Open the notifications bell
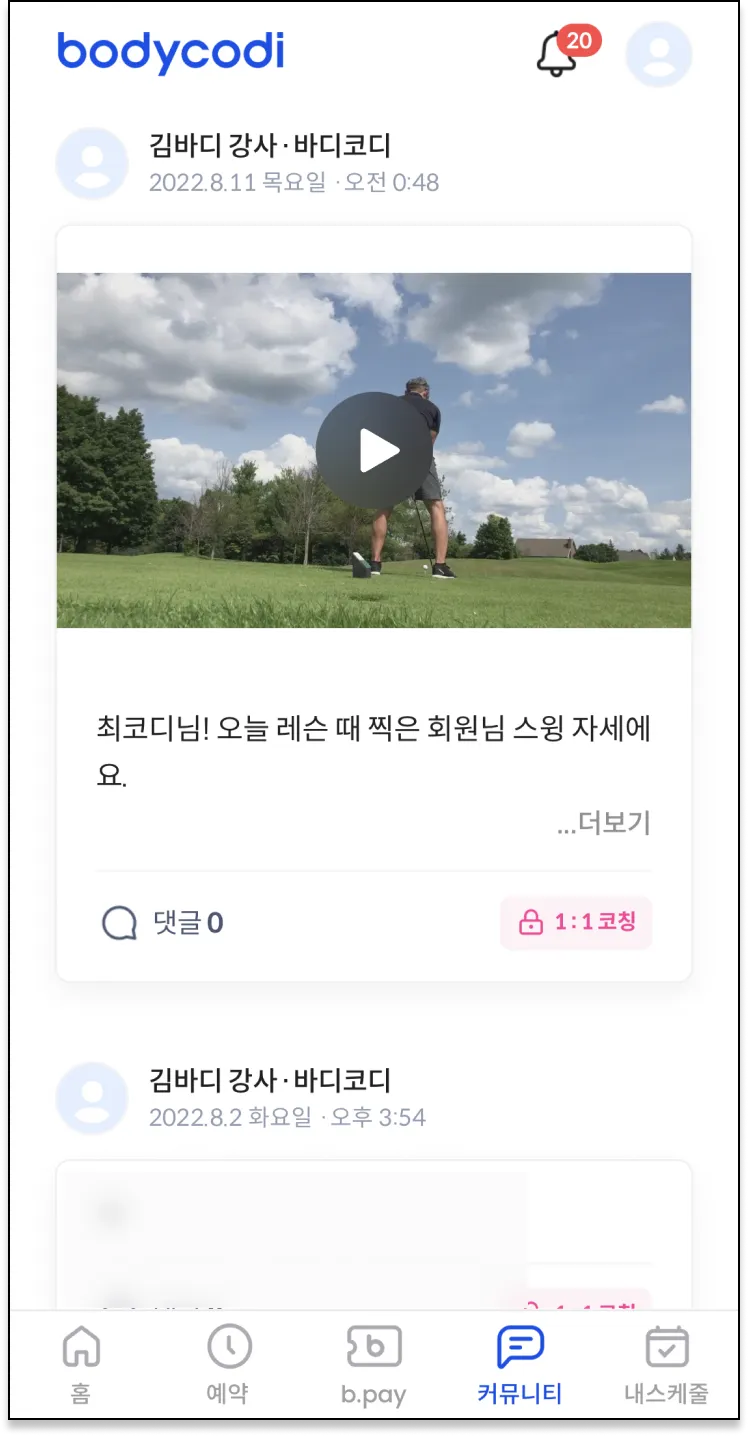 click(x=558, y=54)
